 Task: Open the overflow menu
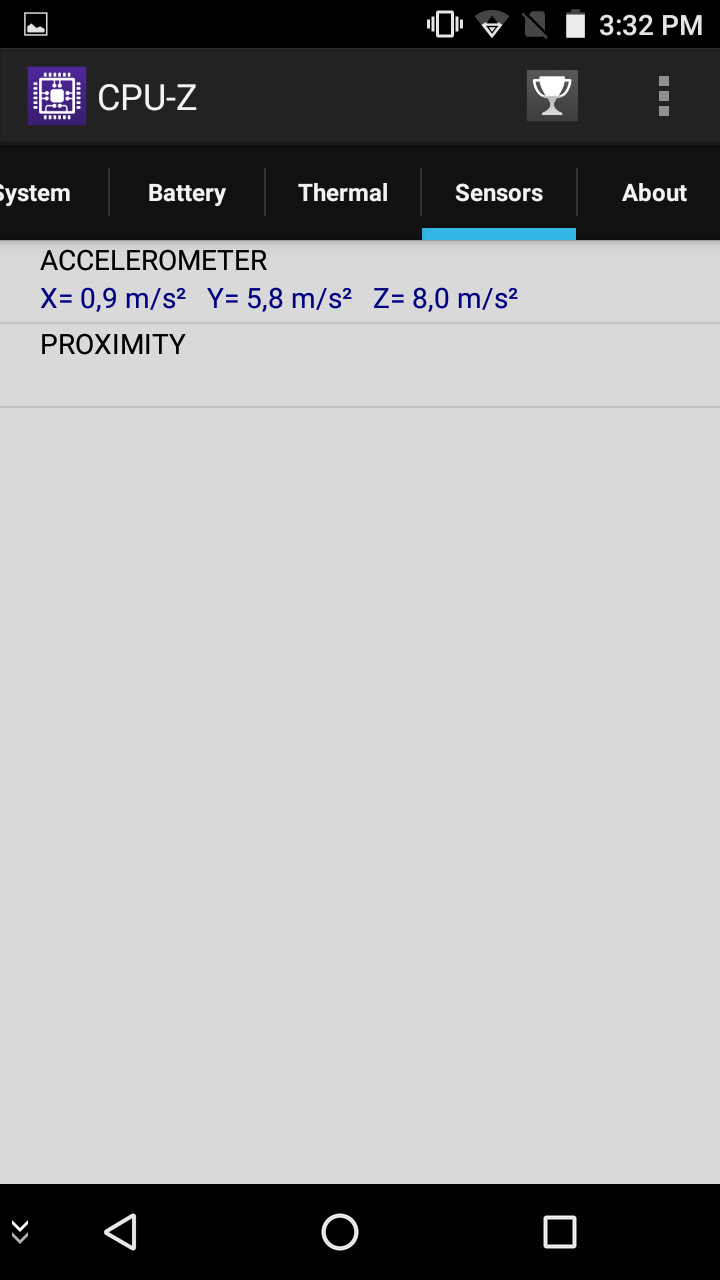pyautogui.click(x=663, y=97)
